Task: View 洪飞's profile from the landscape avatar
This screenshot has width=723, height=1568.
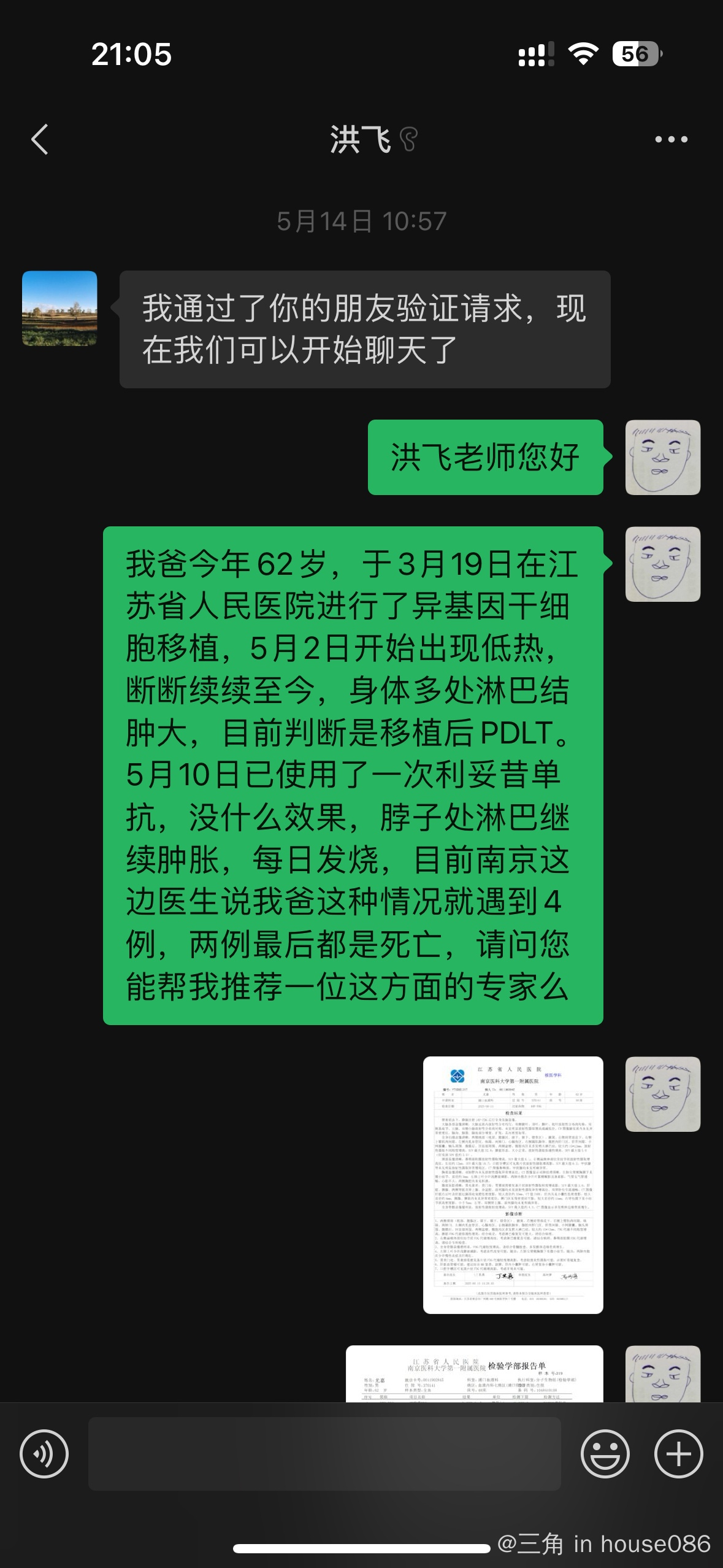Action: tap(59, 309)
